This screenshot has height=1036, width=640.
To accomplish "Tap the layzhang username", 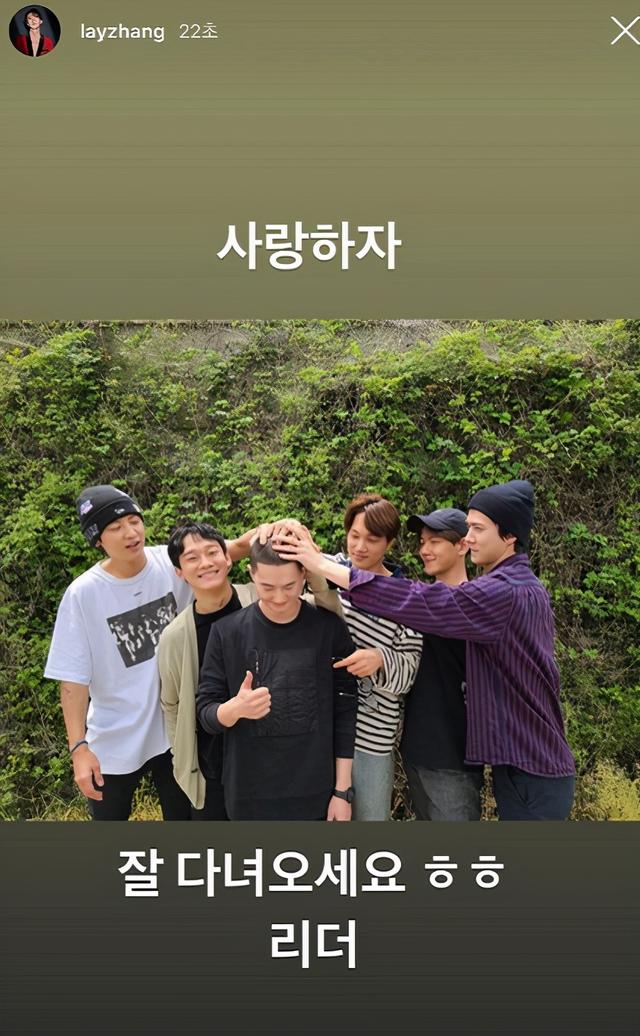I will pos(120,31).
